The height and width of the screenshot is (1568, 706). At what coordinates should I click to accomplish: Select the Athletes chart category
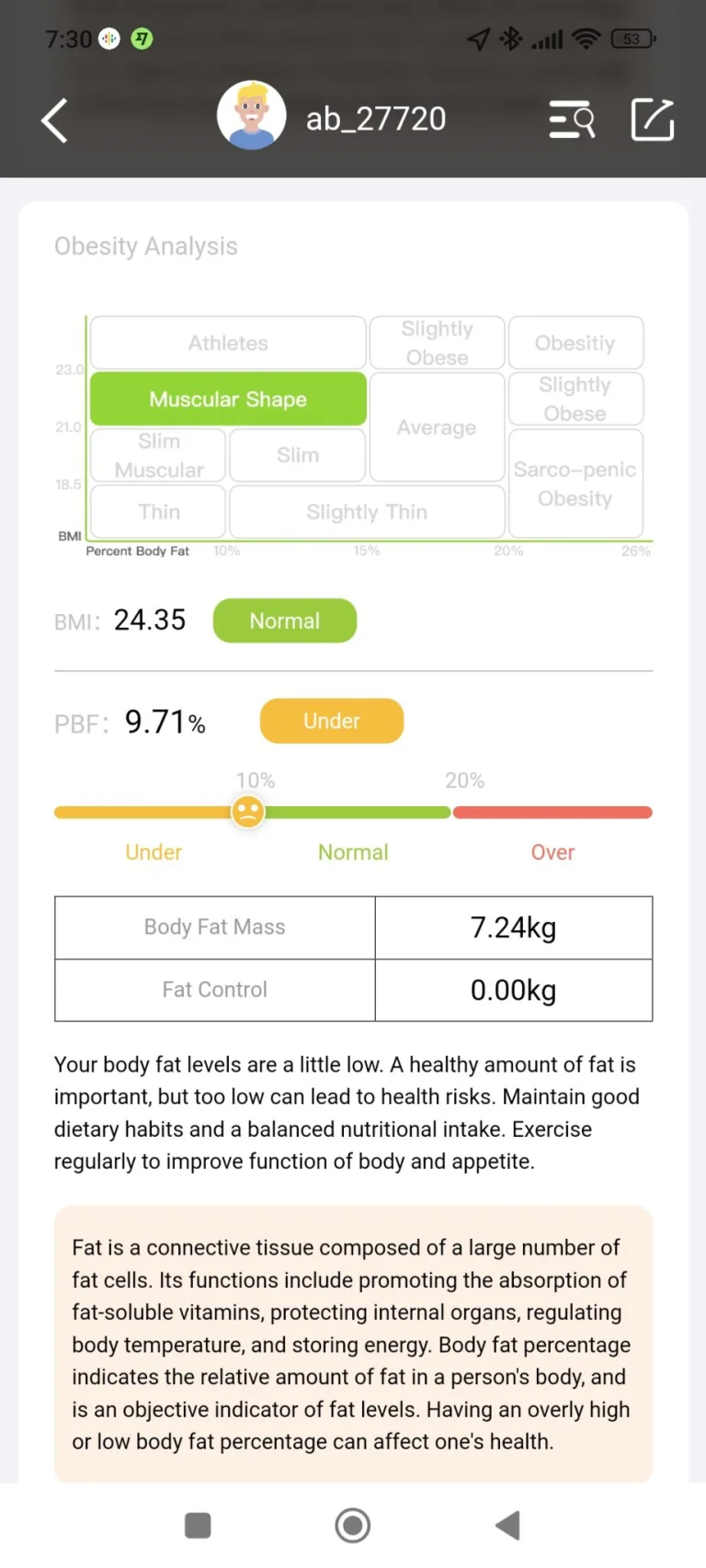[x=227, y=342]
